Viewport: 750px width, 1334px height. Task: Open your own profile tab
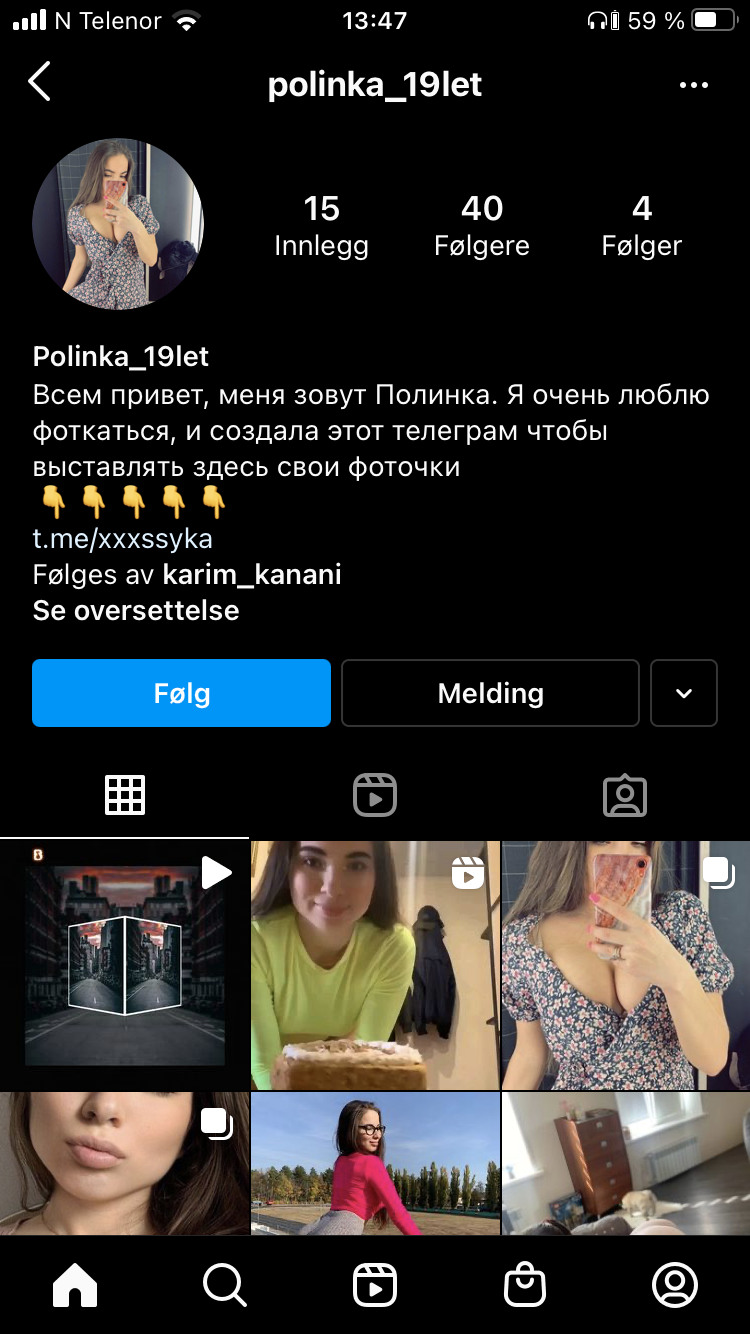click(x=675, y=1285)
